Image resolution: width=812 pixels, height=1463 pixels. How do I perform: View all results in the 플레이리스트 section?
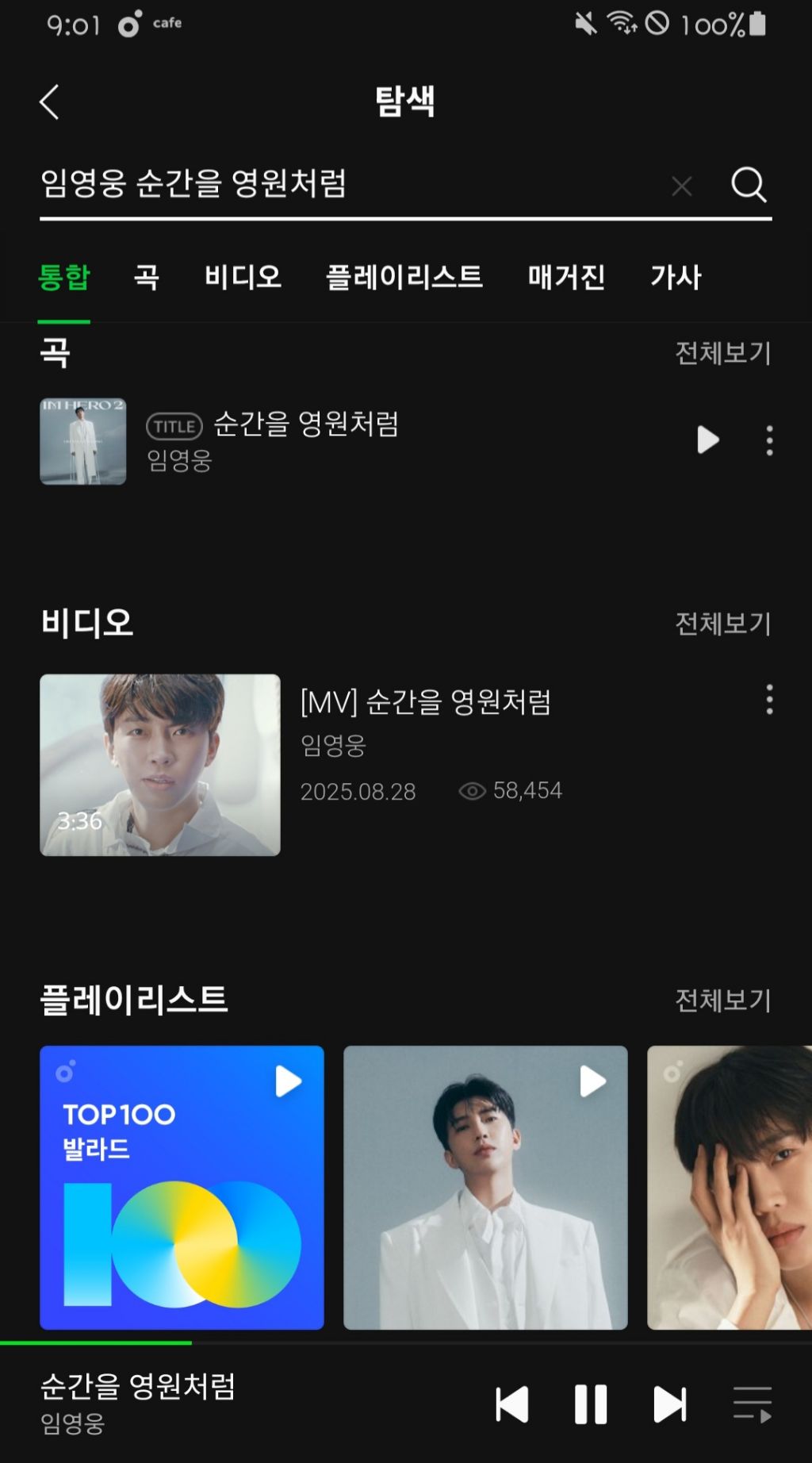[722, 1000]
